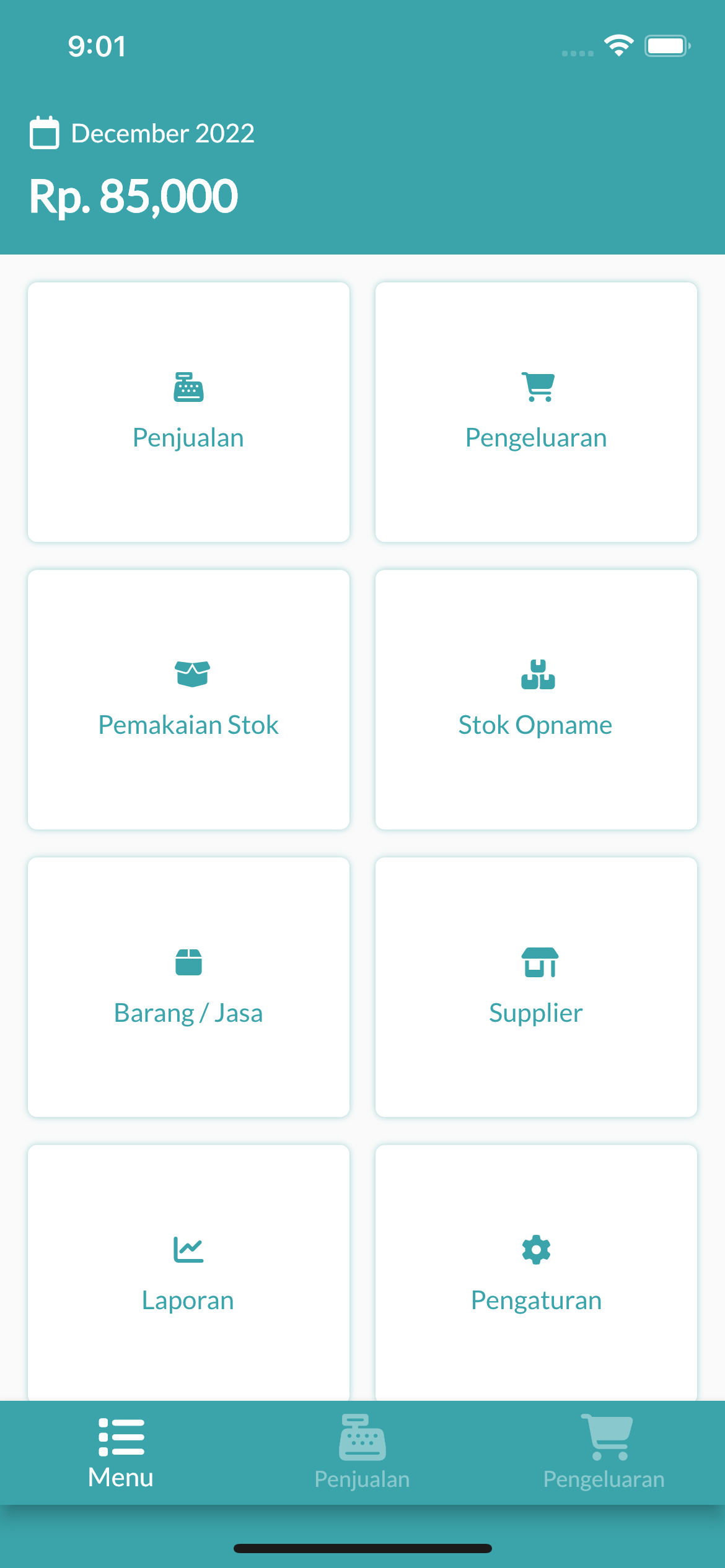Screen dimensions: 725x1568
Task: Open the Supplier card
Action: coord(536,987)
